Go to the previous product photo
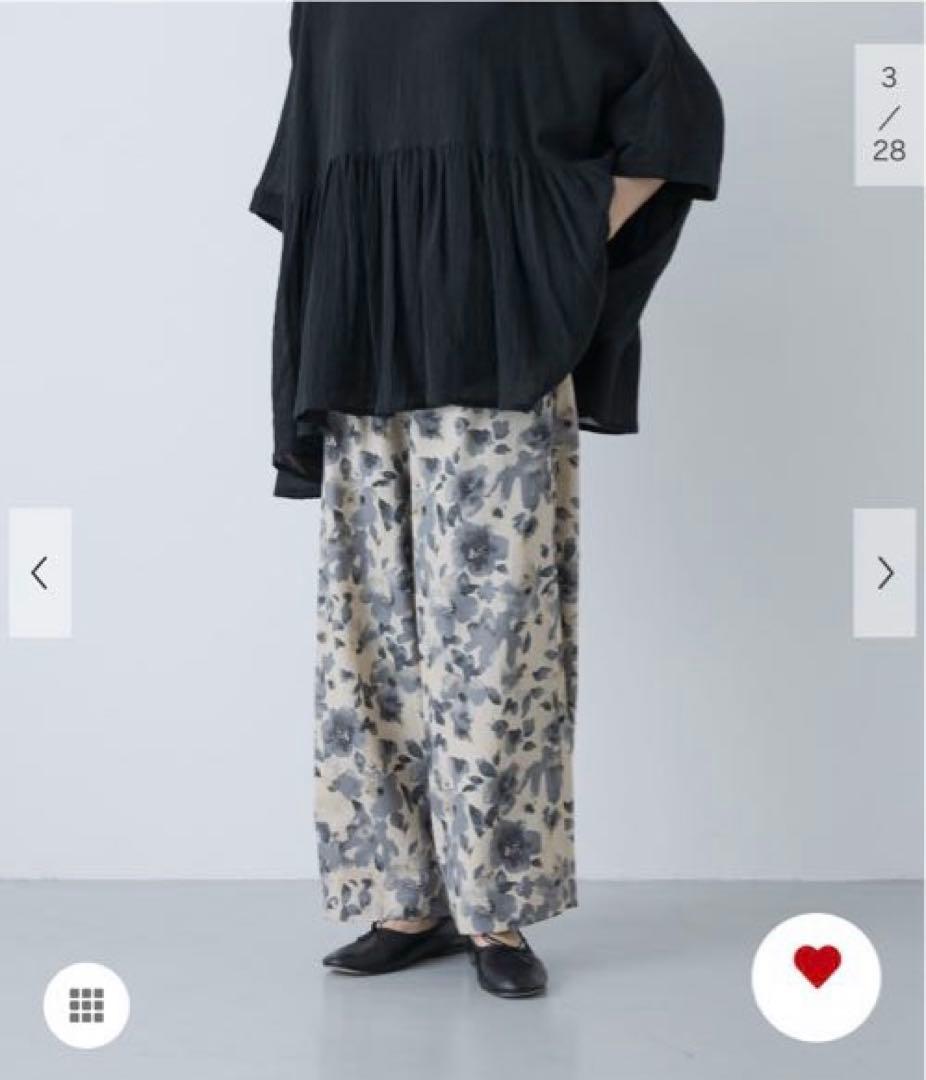The height and width of the screenshot is (1080, 926). (40, 572)
